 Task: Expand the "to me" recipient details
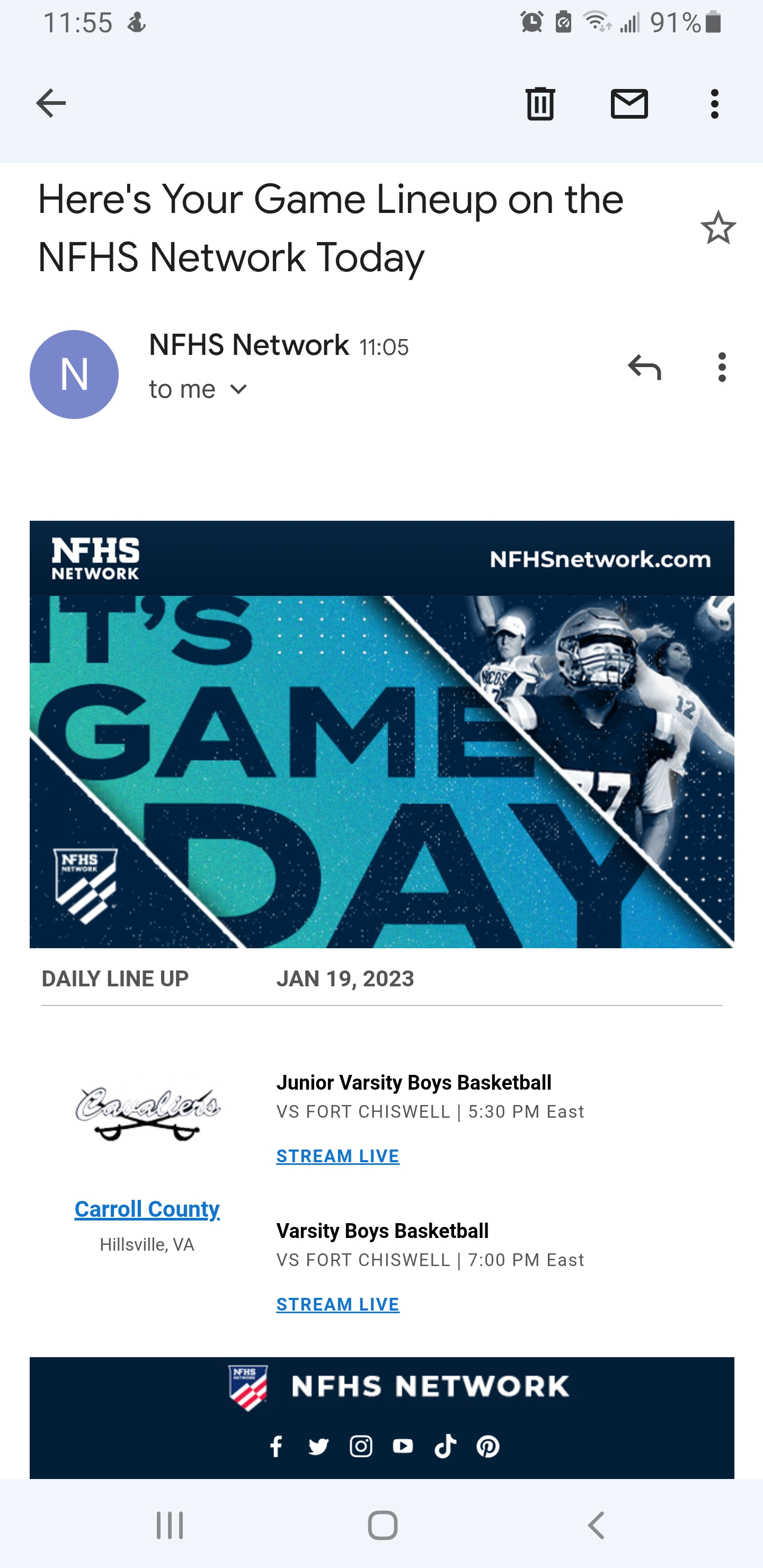[239, 389]
